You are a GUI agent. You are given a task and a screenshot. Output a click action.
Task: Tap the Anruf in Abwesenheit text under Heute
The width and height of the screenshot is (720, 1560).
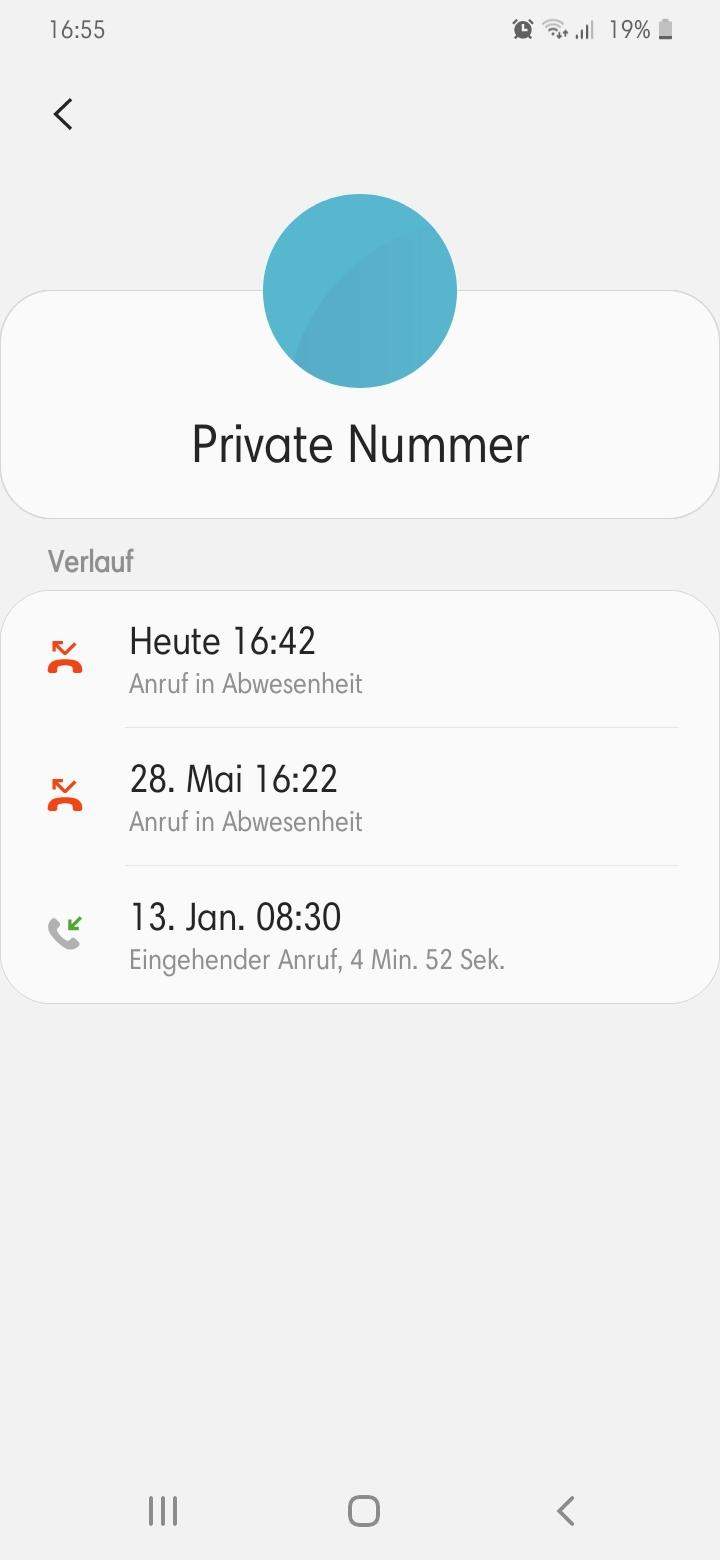(x=246, y=683)
